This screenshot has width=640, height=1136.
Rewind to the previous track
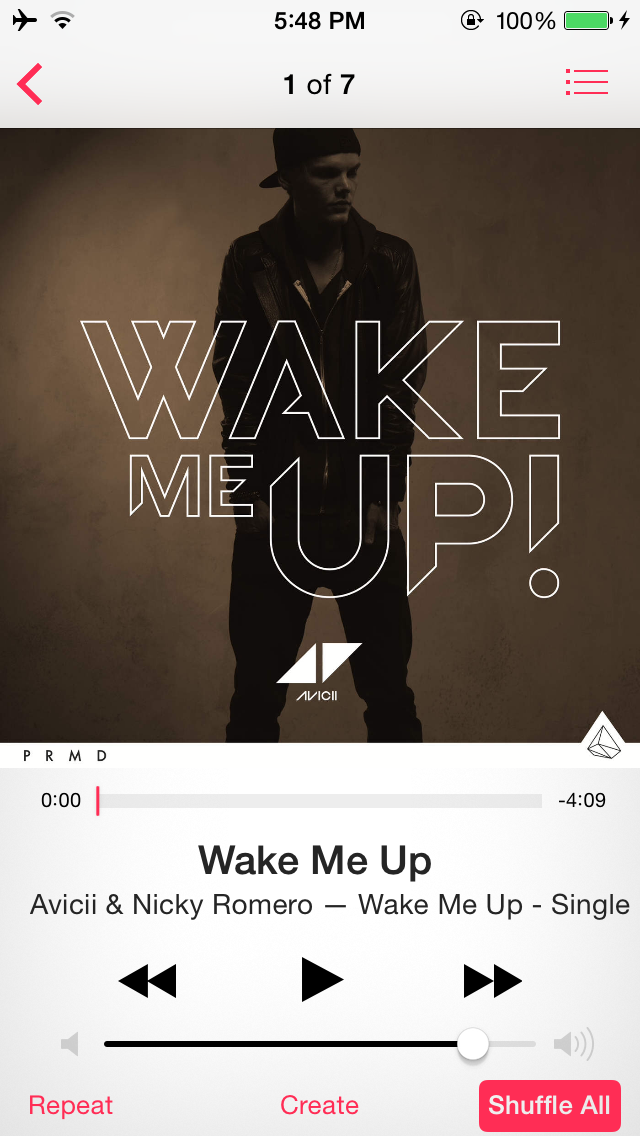pyautogui.click(x=147, y=982)
